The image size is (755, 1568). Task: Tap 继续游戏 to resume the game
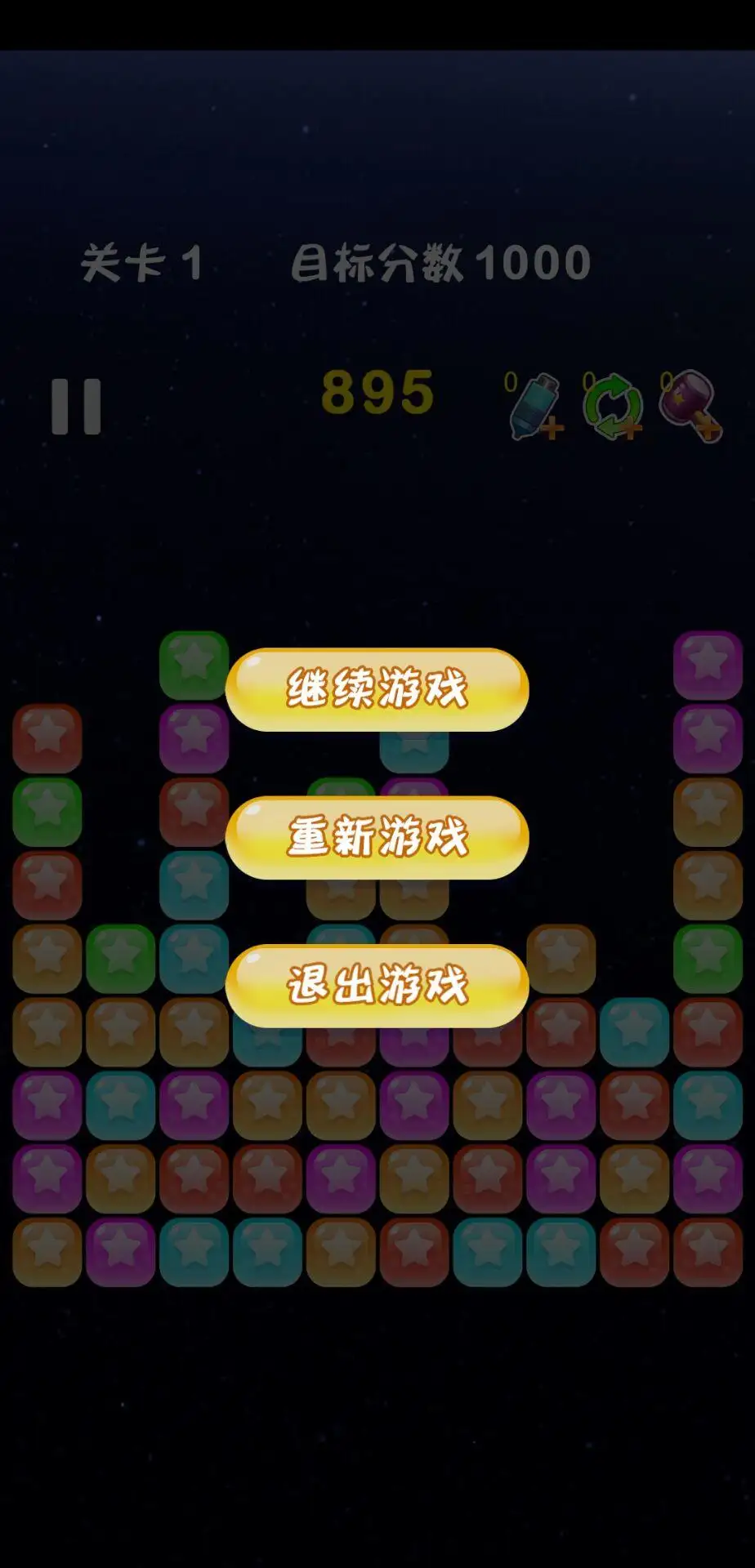(377, 688)
